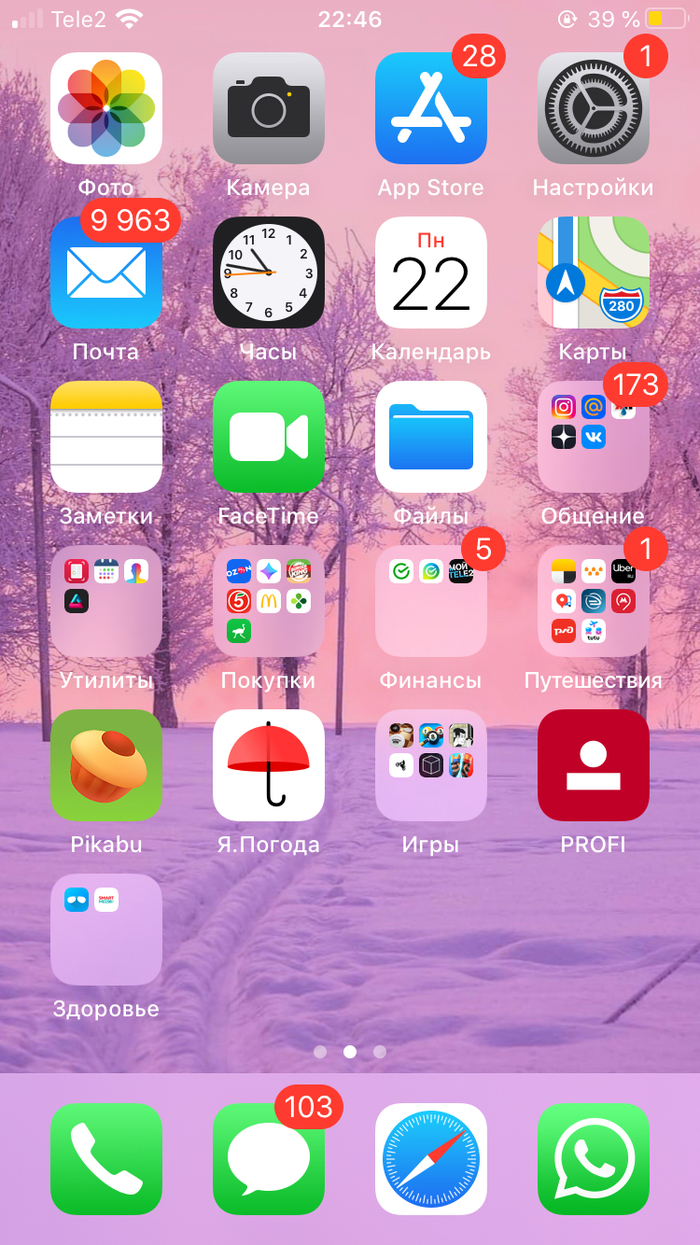Open the Фото app
The width and height of the screenshot is (700, 1245).
point(106,108)
